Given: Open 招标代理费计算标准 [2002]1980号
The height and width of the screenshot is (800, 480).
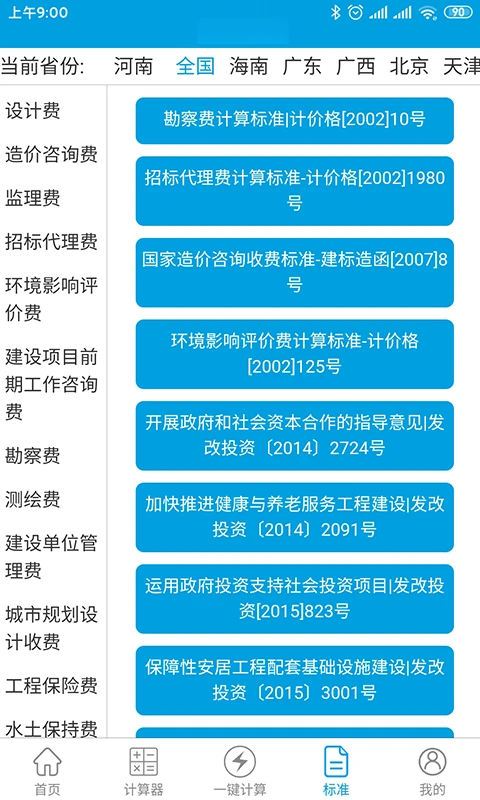Looking at the screenshot, I should click(x=294, y=191).
